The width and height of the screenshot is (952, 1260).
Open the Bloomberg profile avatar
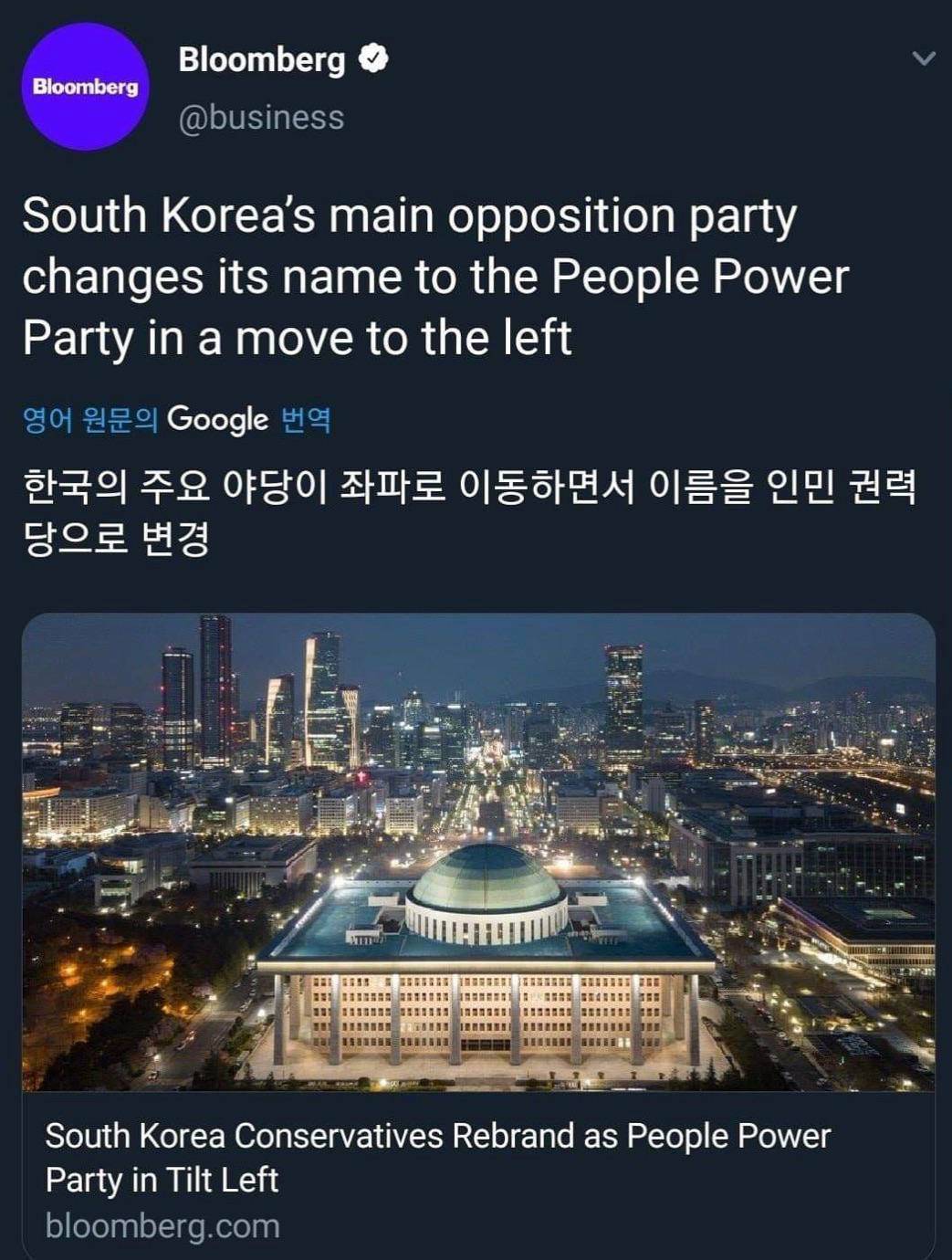pos(85,87)
